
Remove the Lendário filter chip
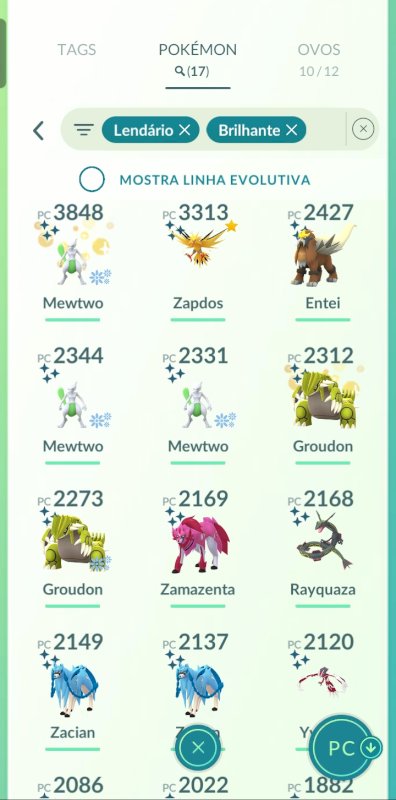click(185, 130)
